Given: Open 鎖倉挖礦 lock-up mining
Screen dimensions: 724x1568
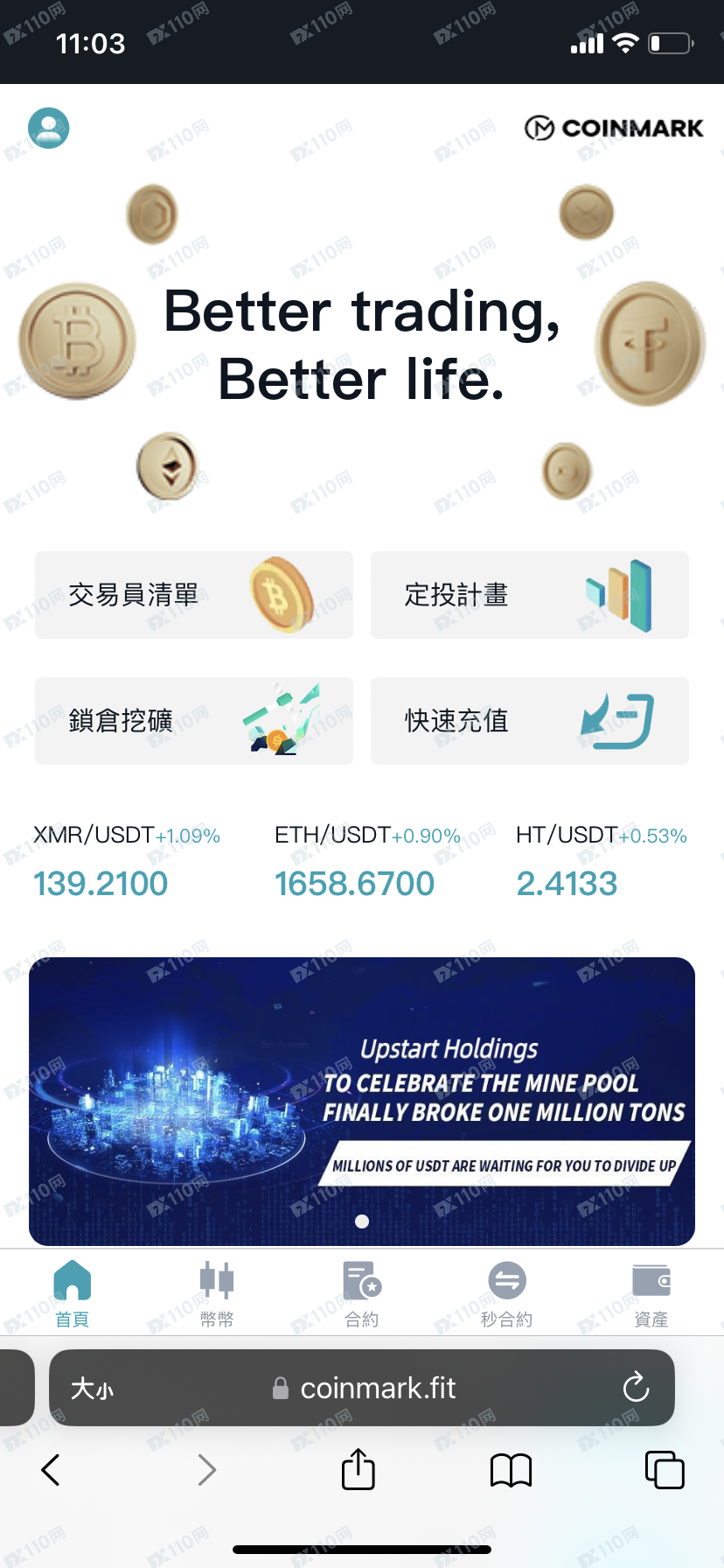Looking at the screenshot, I should click(193, 721).
